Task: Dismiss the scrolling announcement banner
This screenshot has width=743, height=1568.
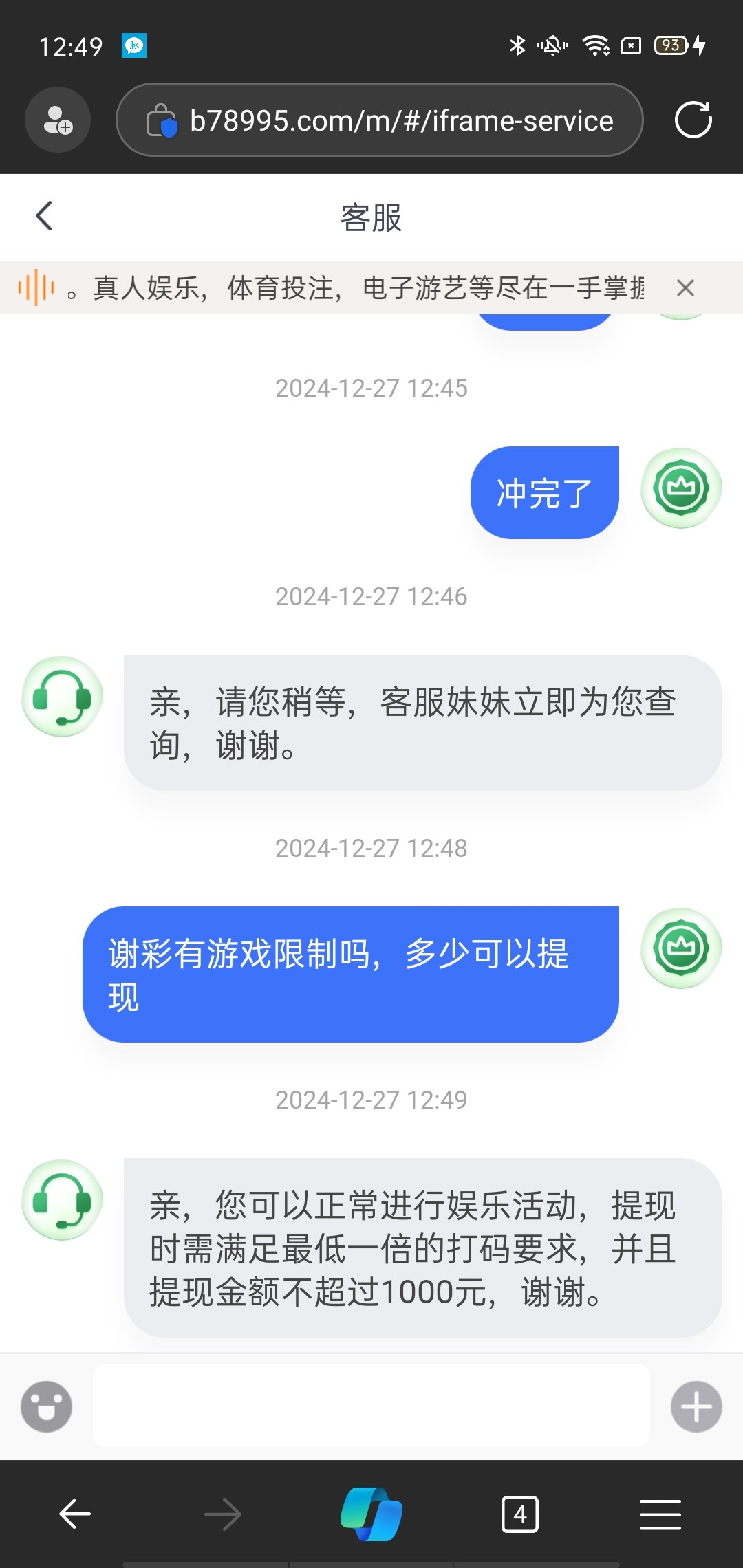Action: (x=685, y=288)
